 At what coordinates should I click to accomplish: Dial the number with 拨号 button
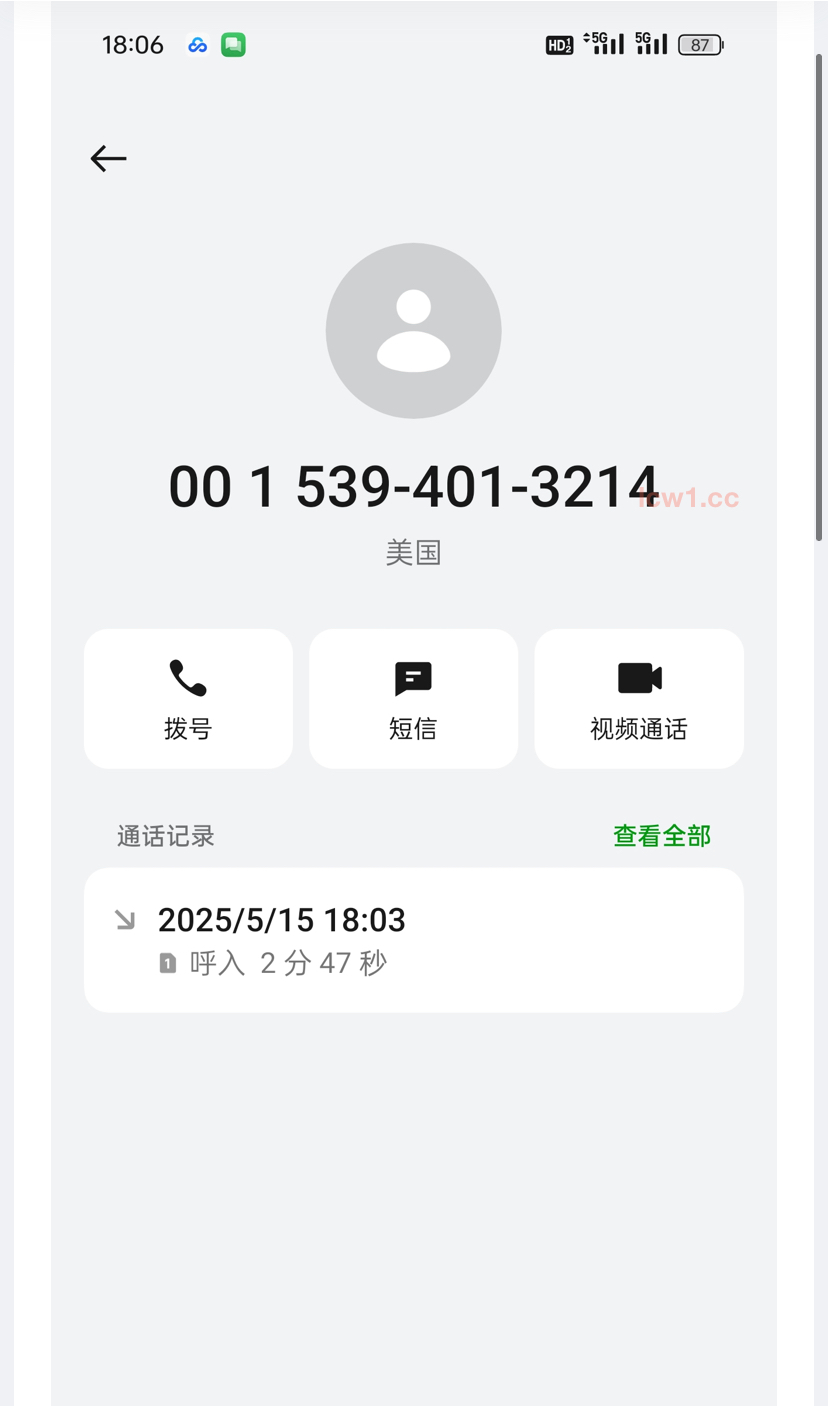(188, 698)
